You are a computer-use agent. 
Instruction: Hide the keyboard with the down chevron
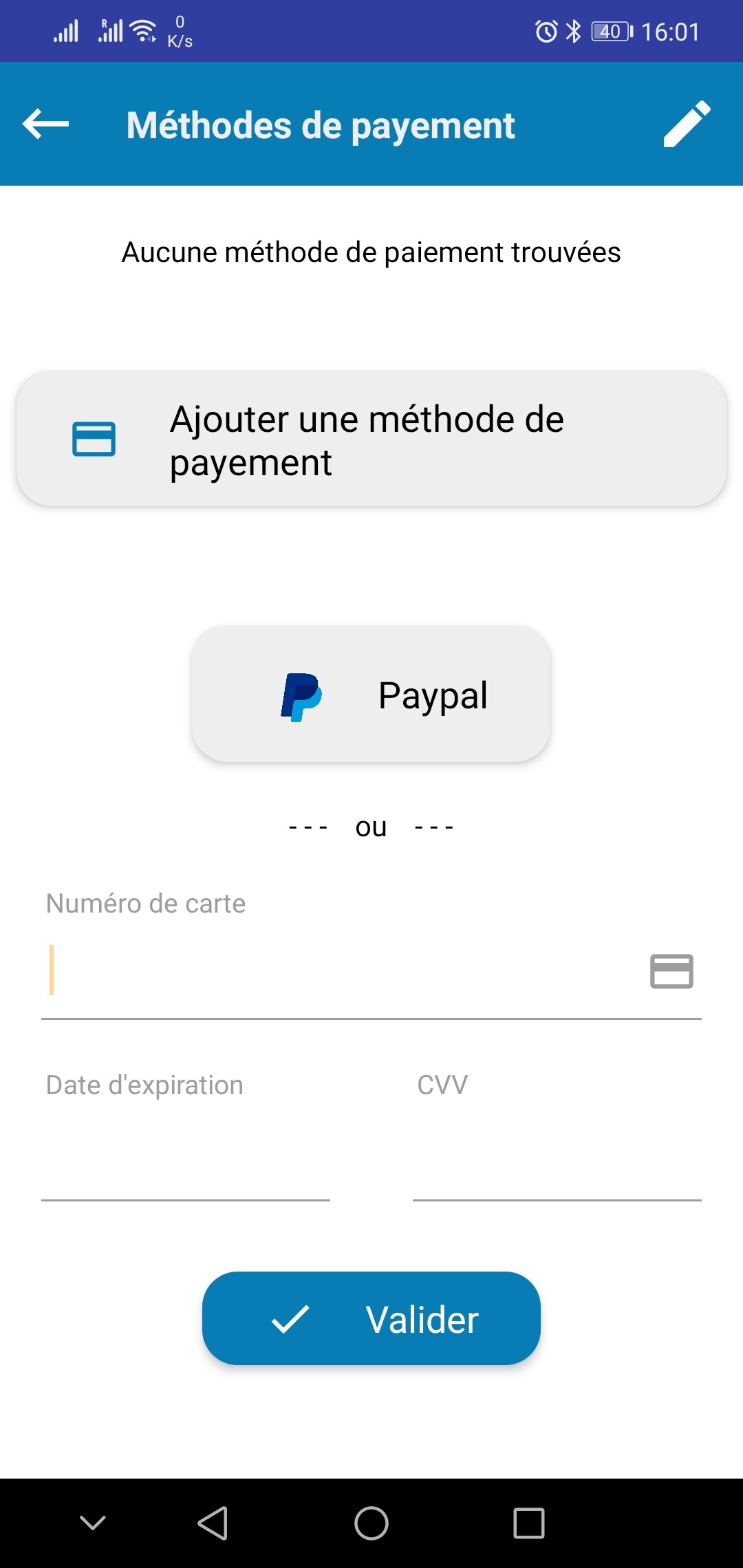(x=93, y=1523)
